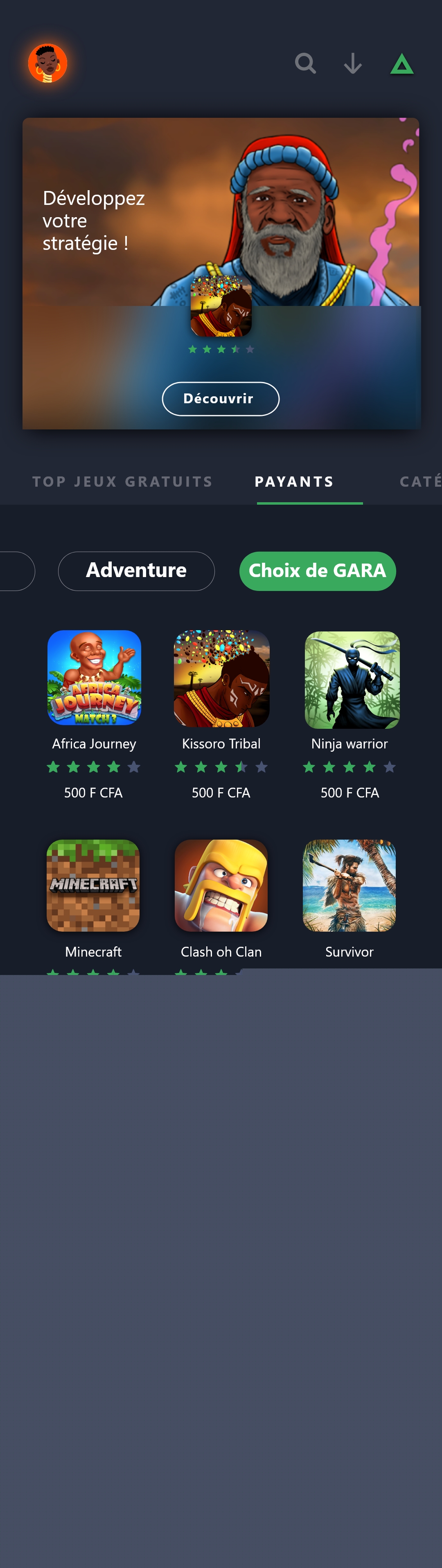
Task: Open the profile avatar
Action: [x=47, y=63]
